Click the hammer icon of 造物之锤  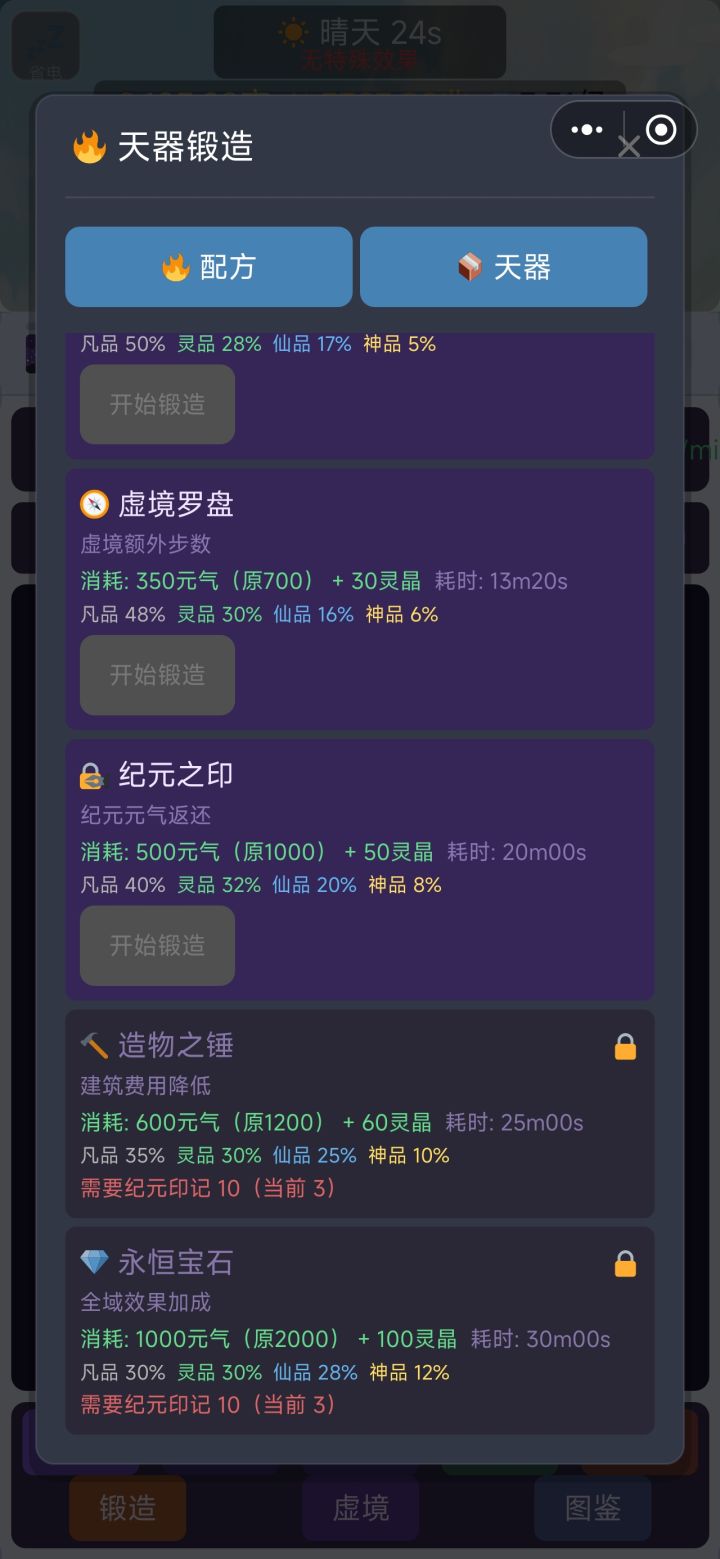pos(91,1046)
